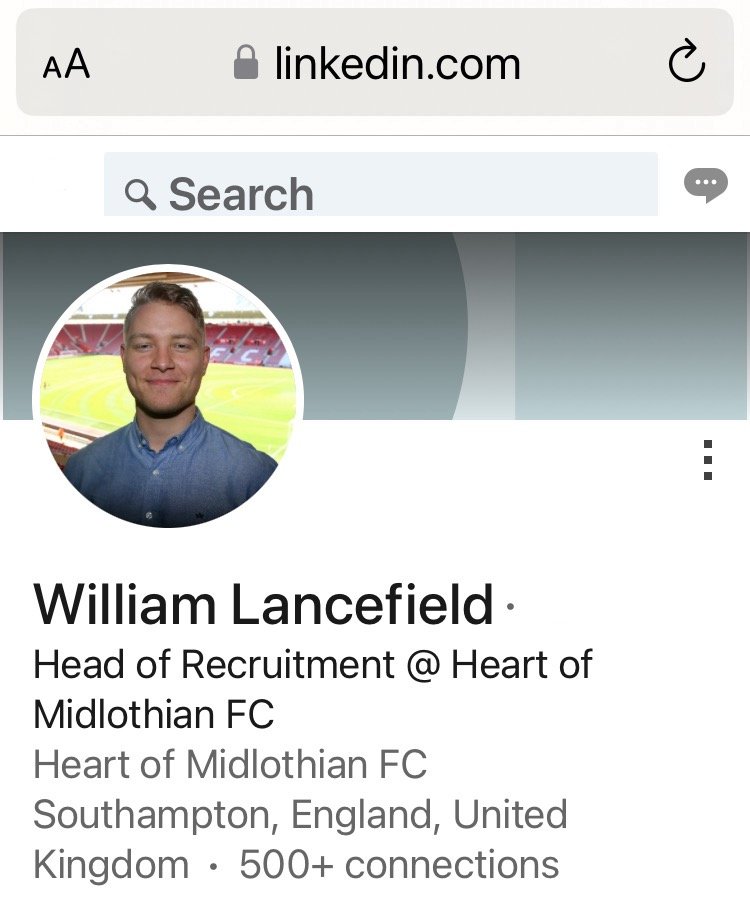Viewport: 750px width, 919px height.
Task: Reload the page using the refresh icon
Action: coord(687,63)
